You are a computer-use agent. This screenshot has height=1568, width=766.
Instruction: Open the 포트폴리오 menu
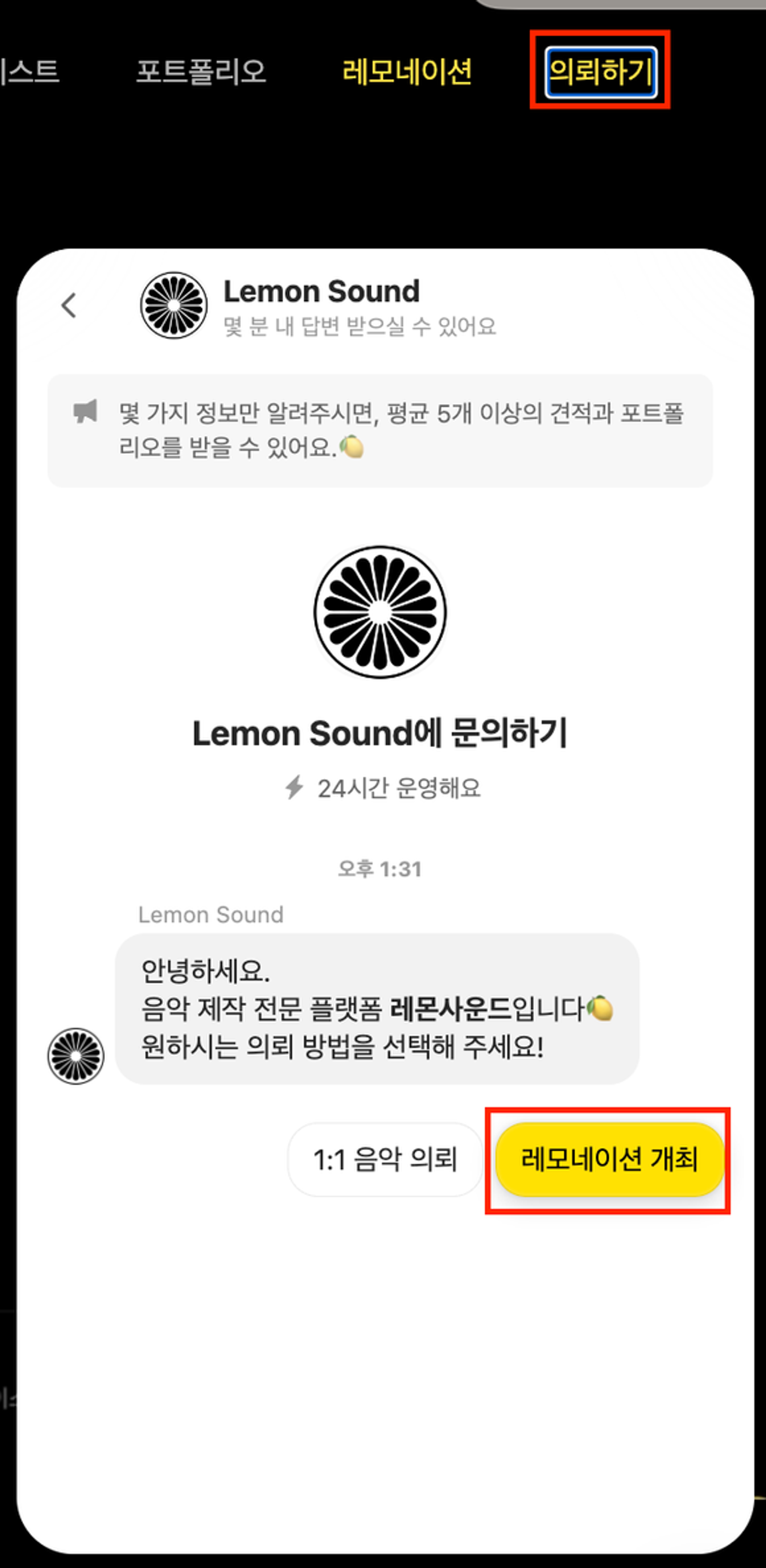pos(201,72)
